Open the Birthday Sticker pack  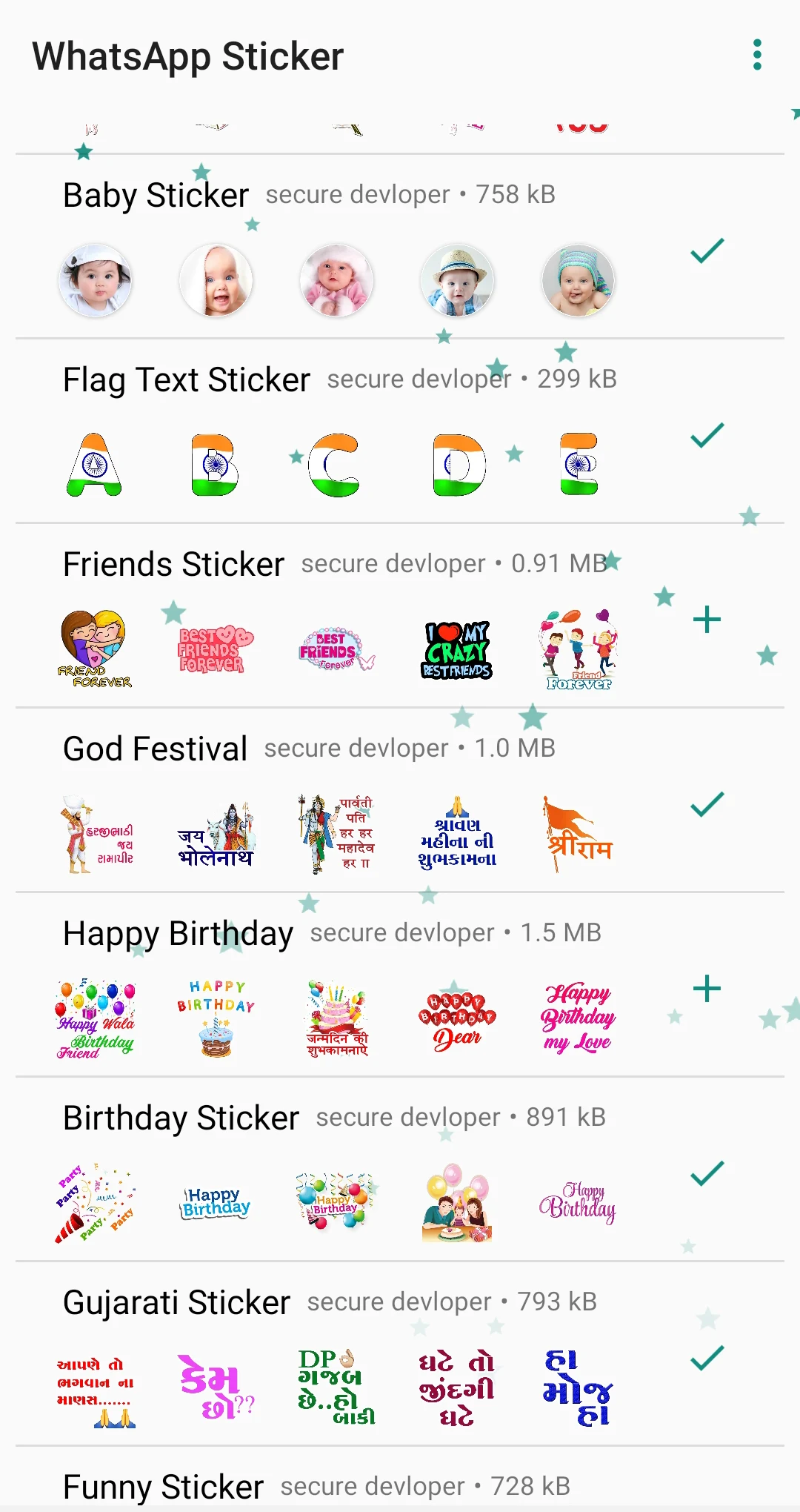point(400,1170)
